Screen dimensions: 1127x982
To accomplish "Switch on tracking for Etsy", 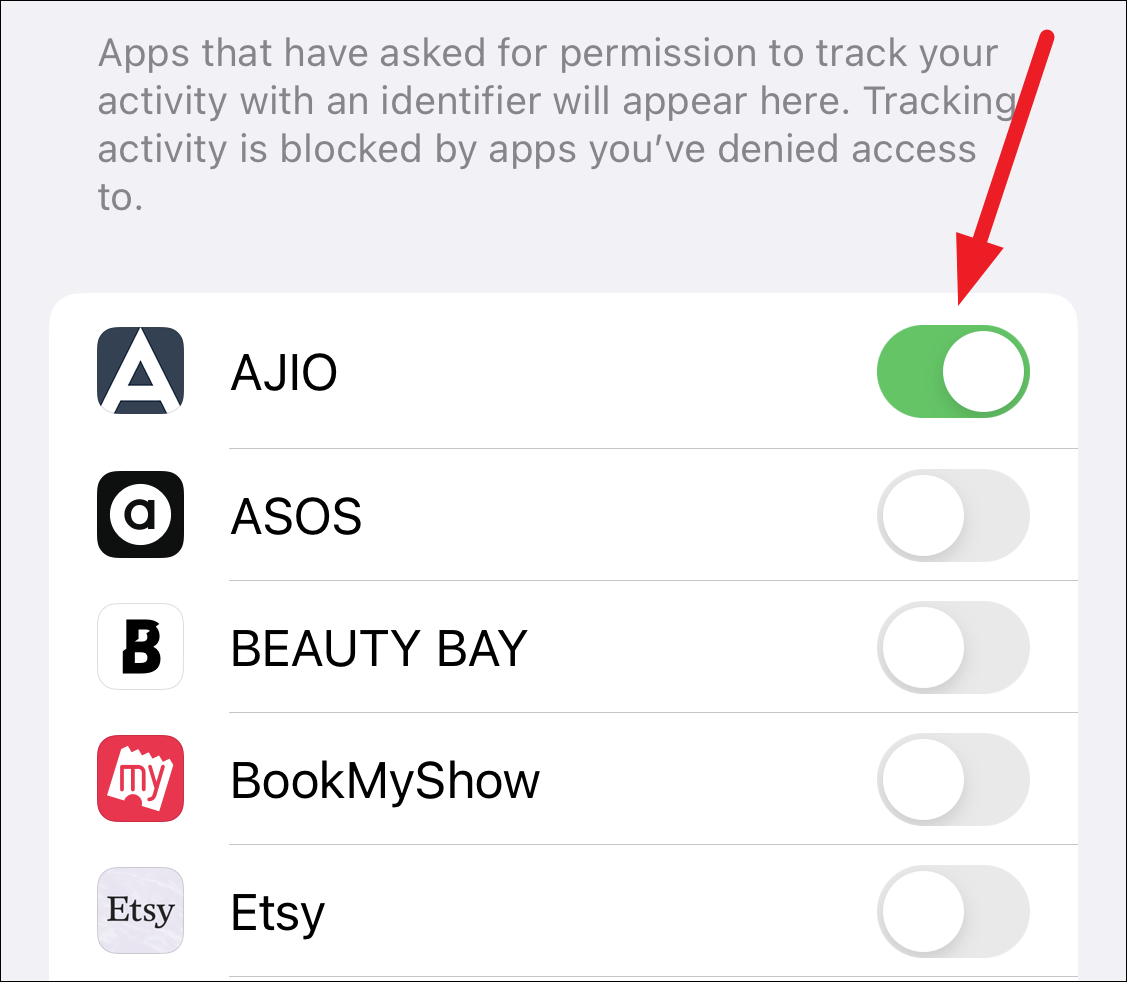I will tap(953, 912).
